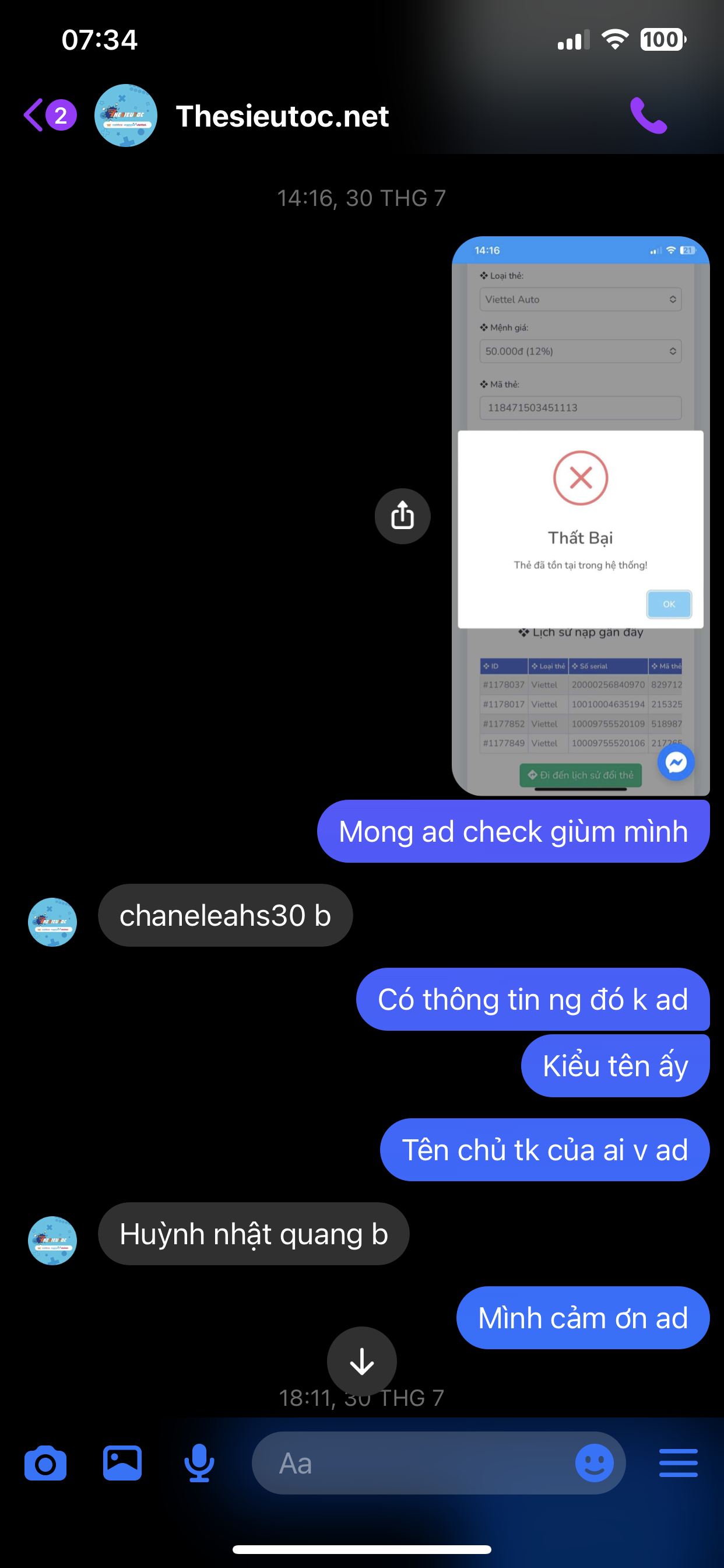The width and height of the screenshot is (724, 1568).
Task: Start a voice call with Thesieutoc.net
Action: [x=648, y=115]
